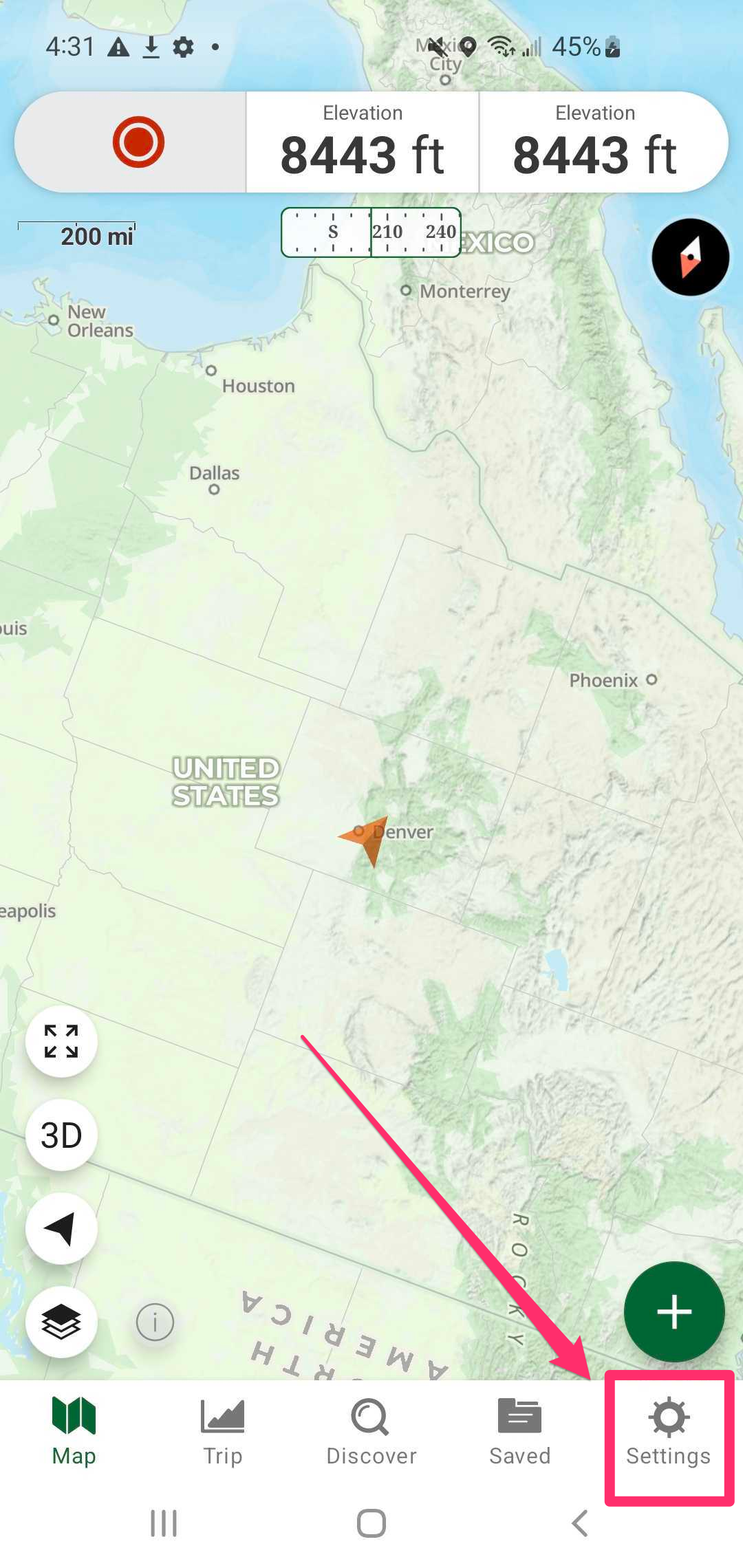Tap the compass orientation button
743x1568 pixels.
[x=690, y=257]
